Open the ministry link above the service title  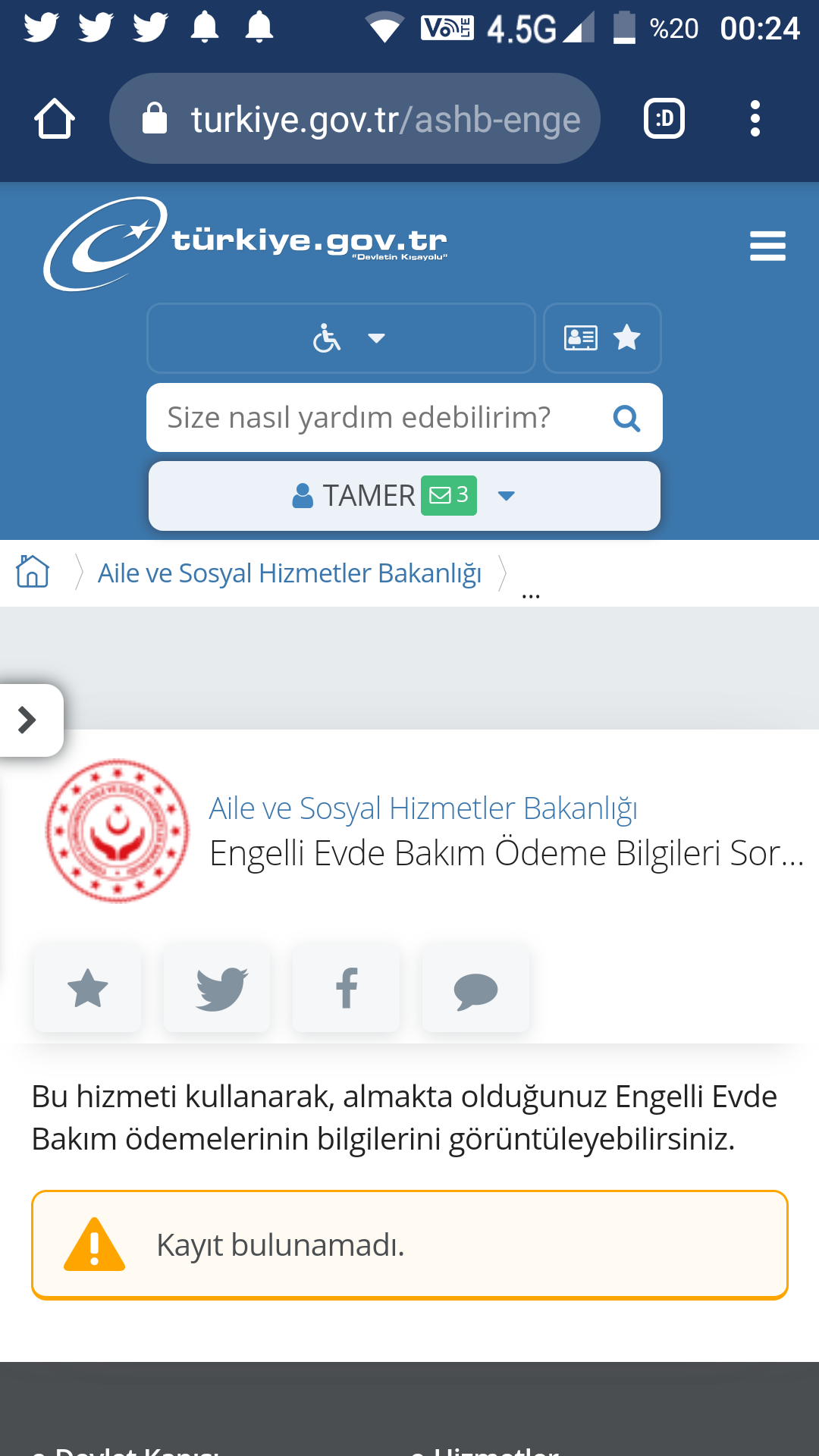(423, 808)
